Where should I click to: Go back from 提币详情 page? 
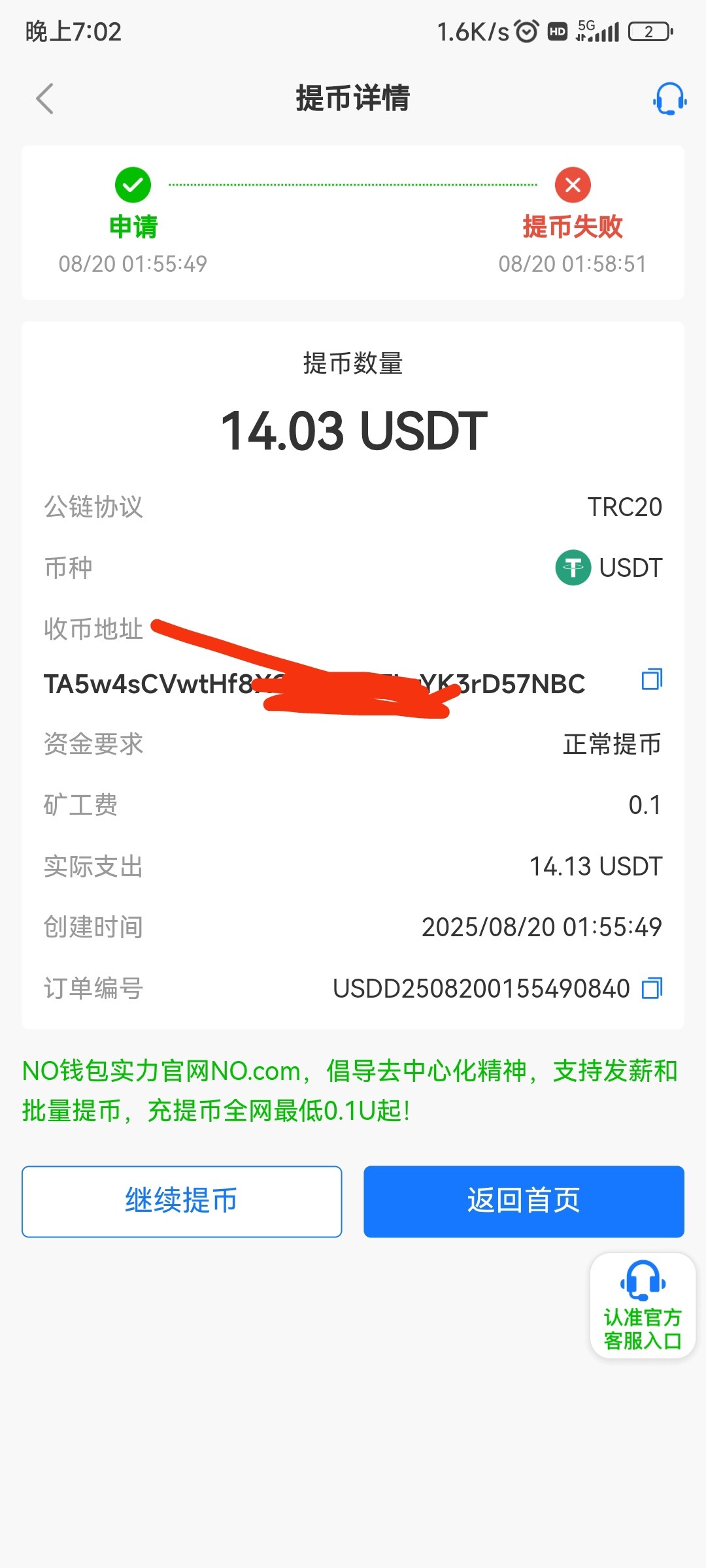click(x=44, y=99)
